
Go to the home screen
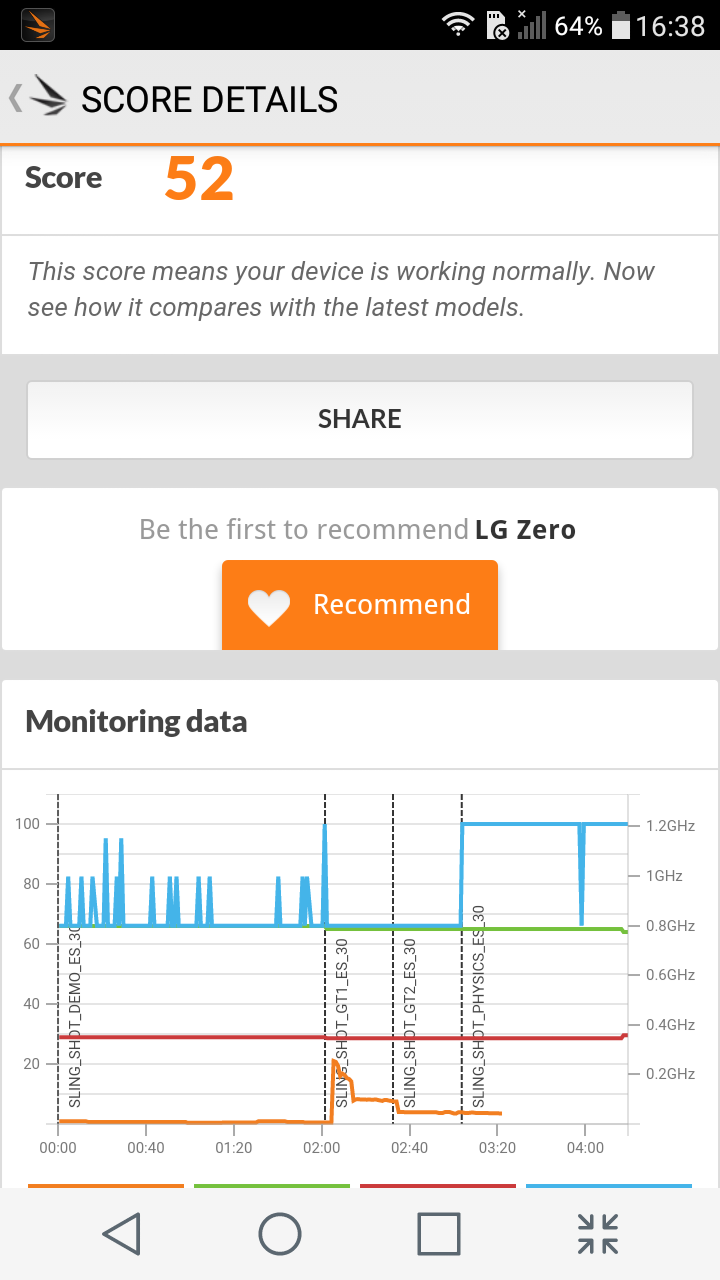click(x=280, y=1233)
